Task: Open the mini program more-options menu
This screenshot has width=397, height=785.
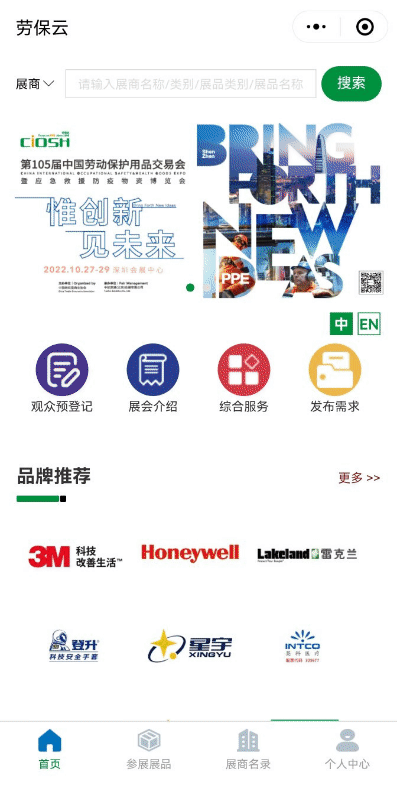Action: (x=316, y=27)
